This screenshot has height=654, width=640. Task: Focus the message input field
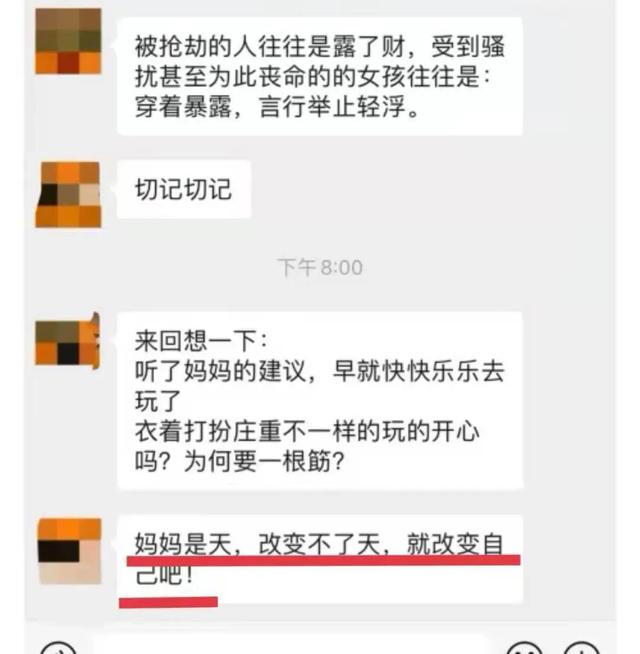(290, 646)
